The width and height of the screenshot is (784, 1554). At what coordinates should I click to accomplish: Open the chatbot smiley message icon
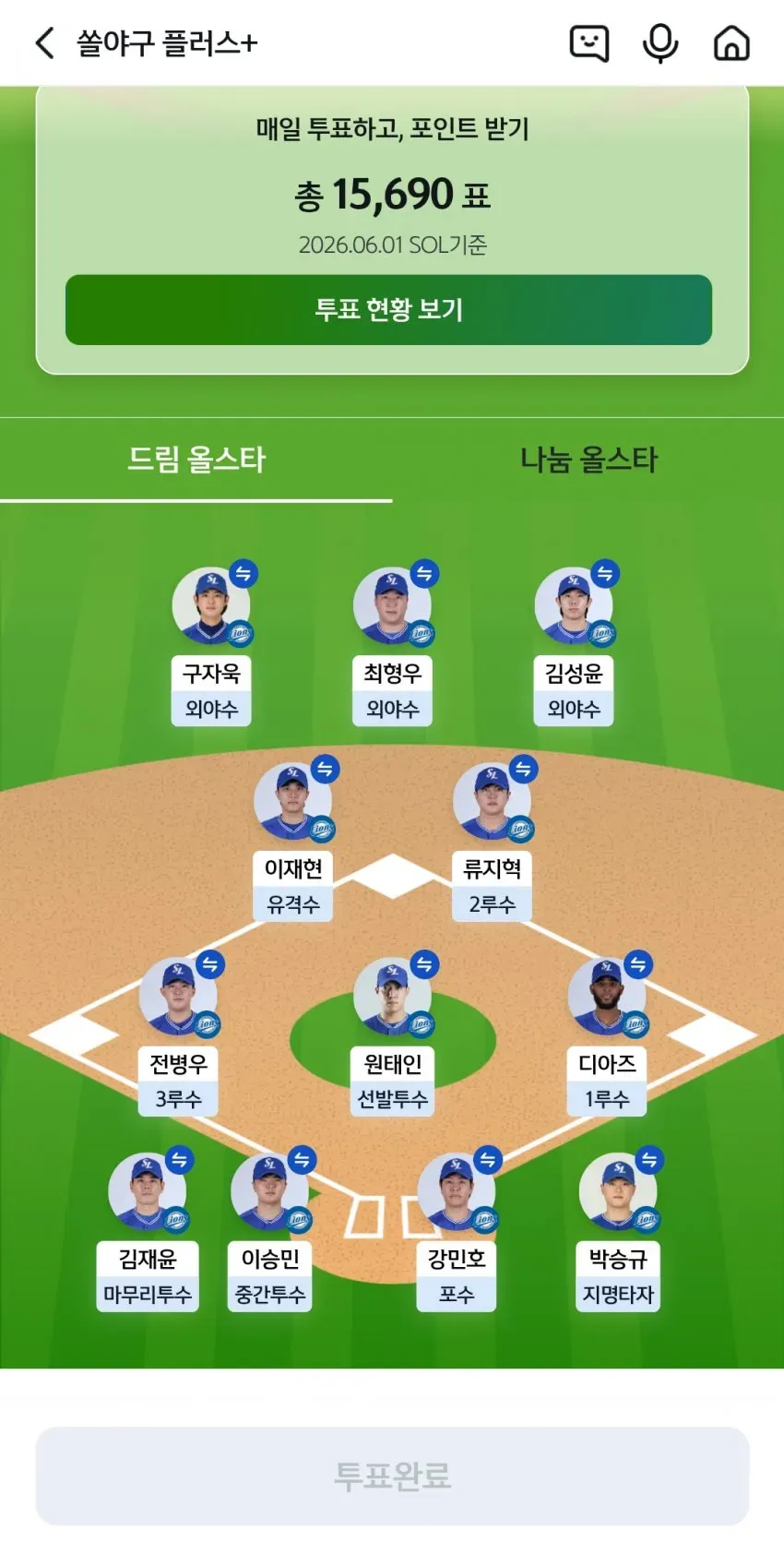pyautogui.click(x=589, y=43)
